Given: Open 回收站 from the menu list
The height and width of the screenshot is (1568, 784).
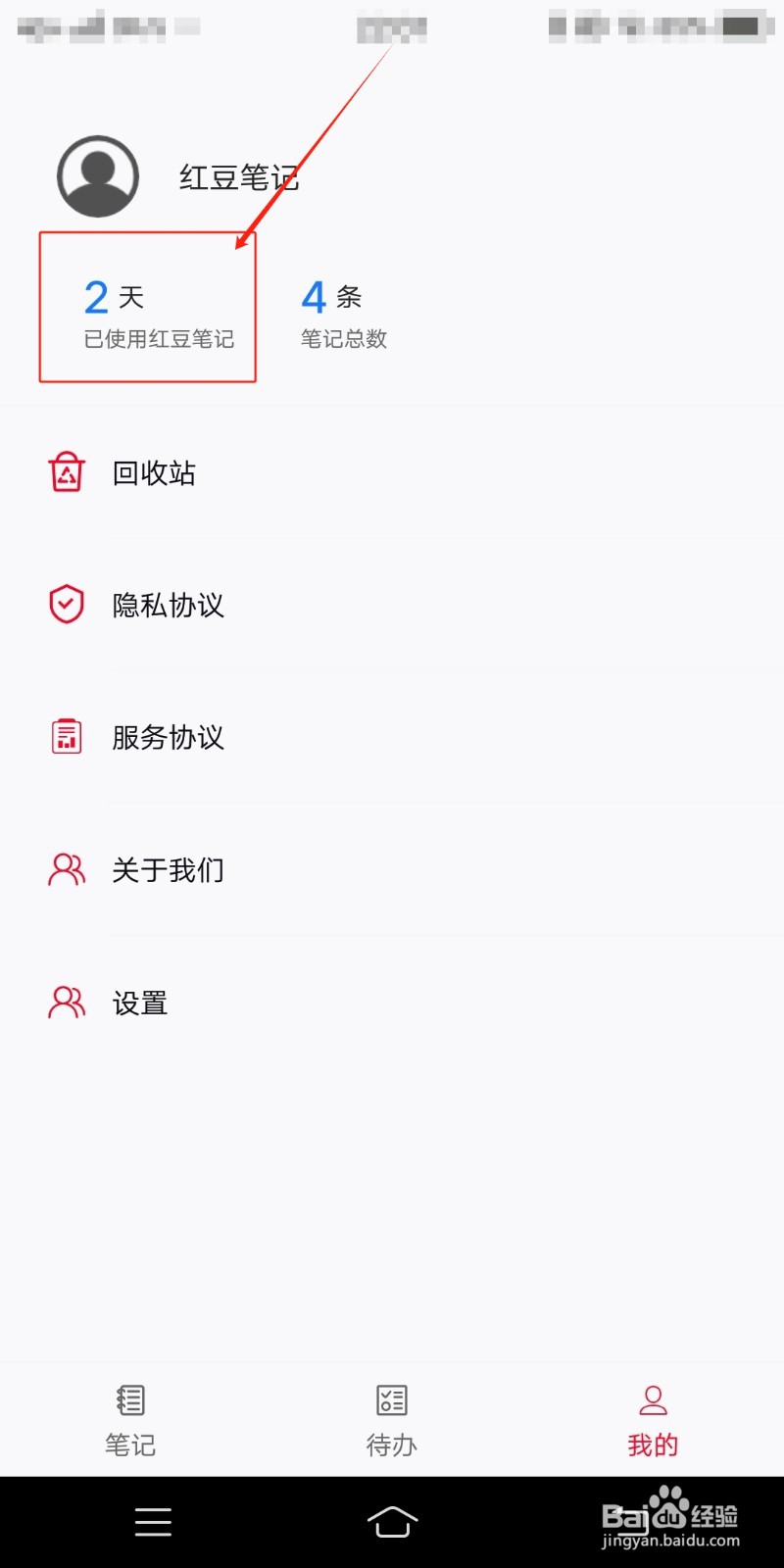Looking at the screenshot, I should click(154, 473).
